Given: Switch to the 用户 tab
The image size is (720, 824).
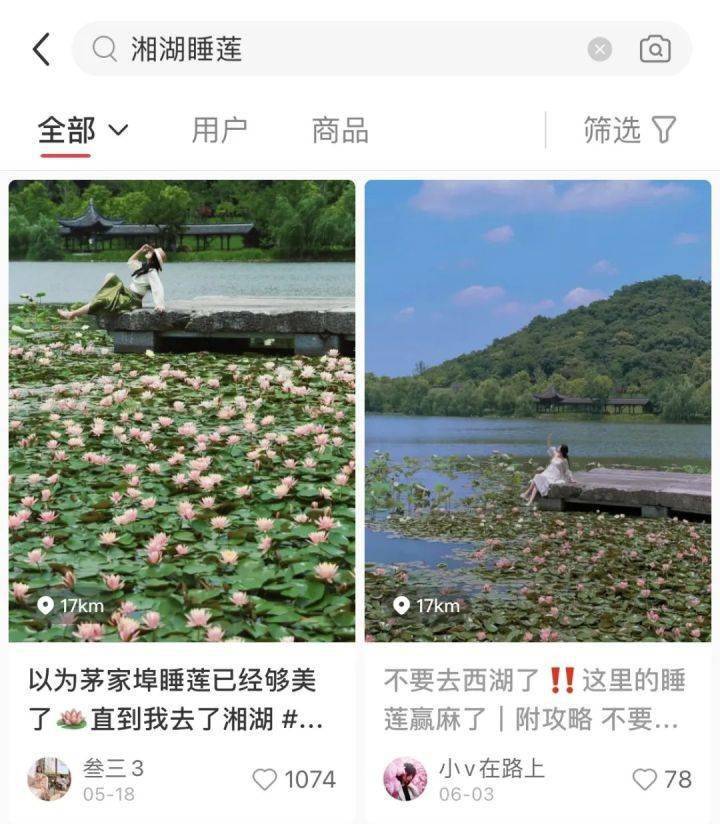Looking at the screenshot, I should coord(220,130).
